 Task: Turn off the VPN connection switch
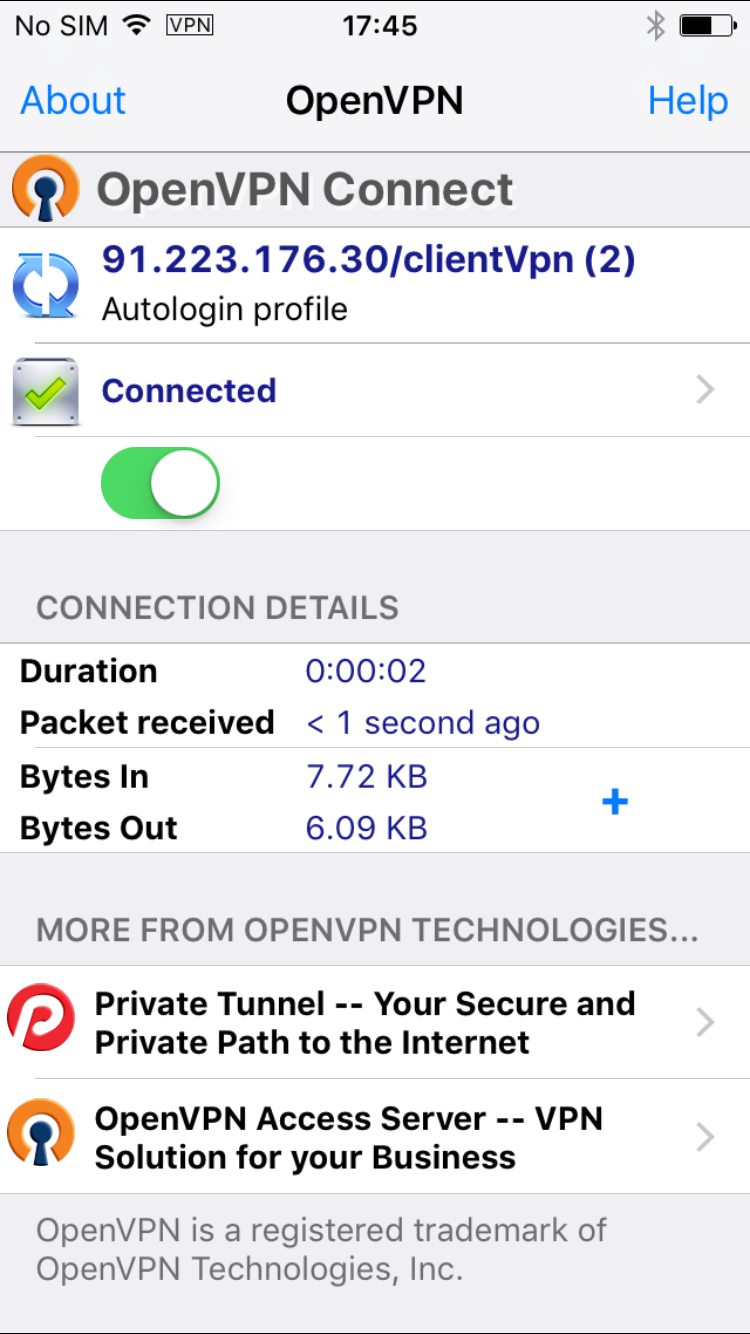[160, 483]
